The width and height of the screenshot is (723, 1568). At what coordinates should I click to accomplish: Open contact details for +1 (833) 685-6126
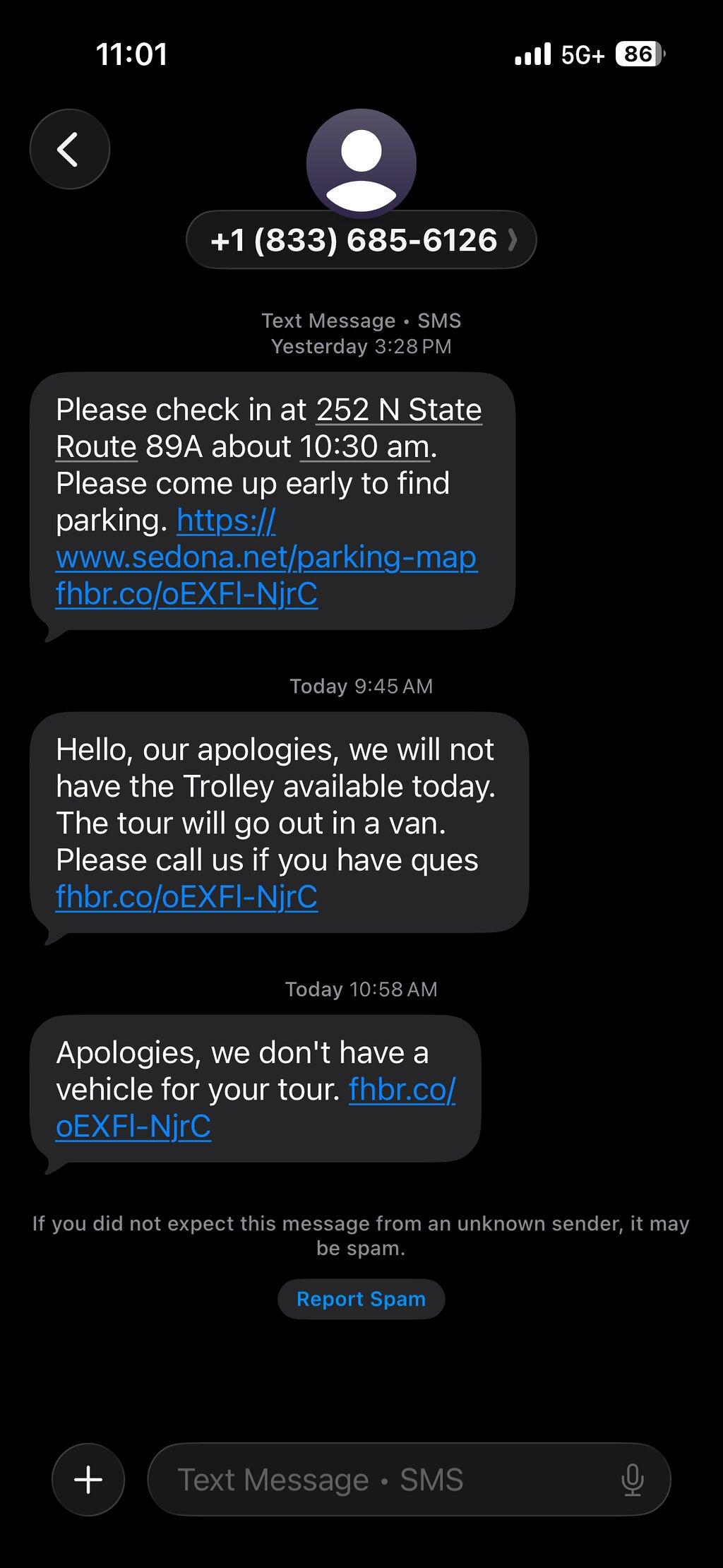click(361, 240)
